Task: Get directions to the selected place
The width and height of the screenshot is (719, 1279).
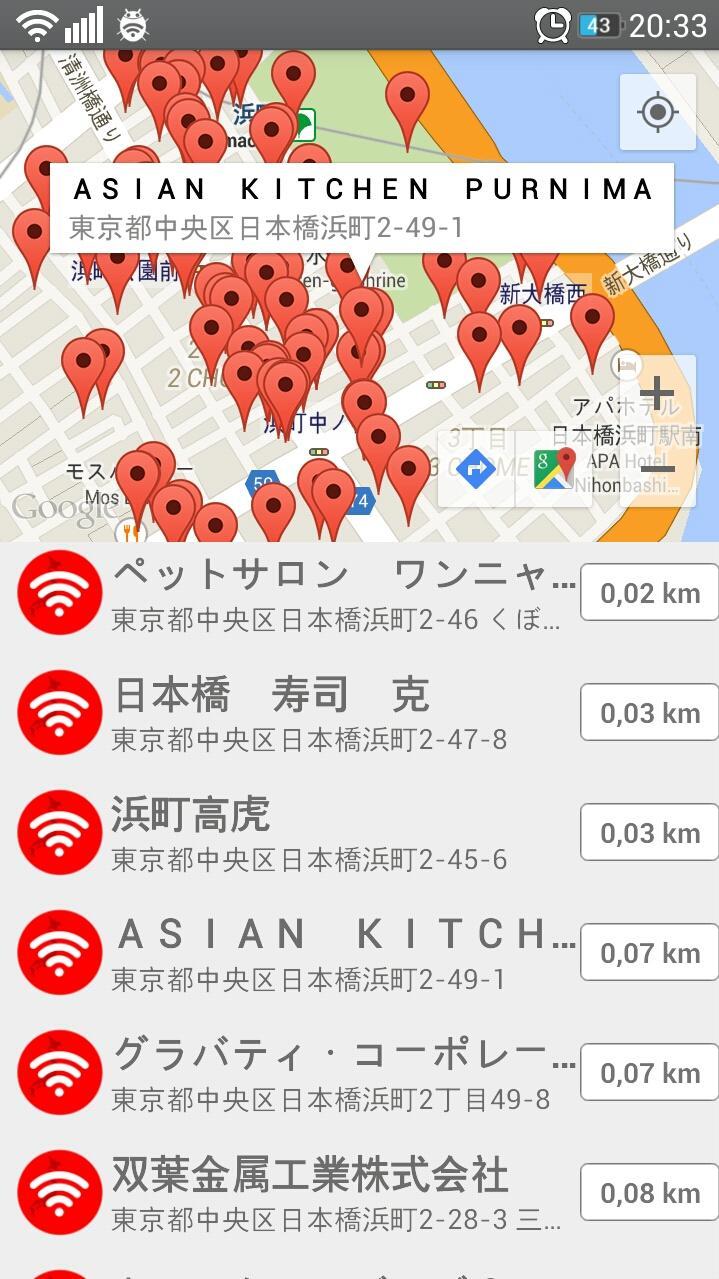Action: click(x=476, y=469)
